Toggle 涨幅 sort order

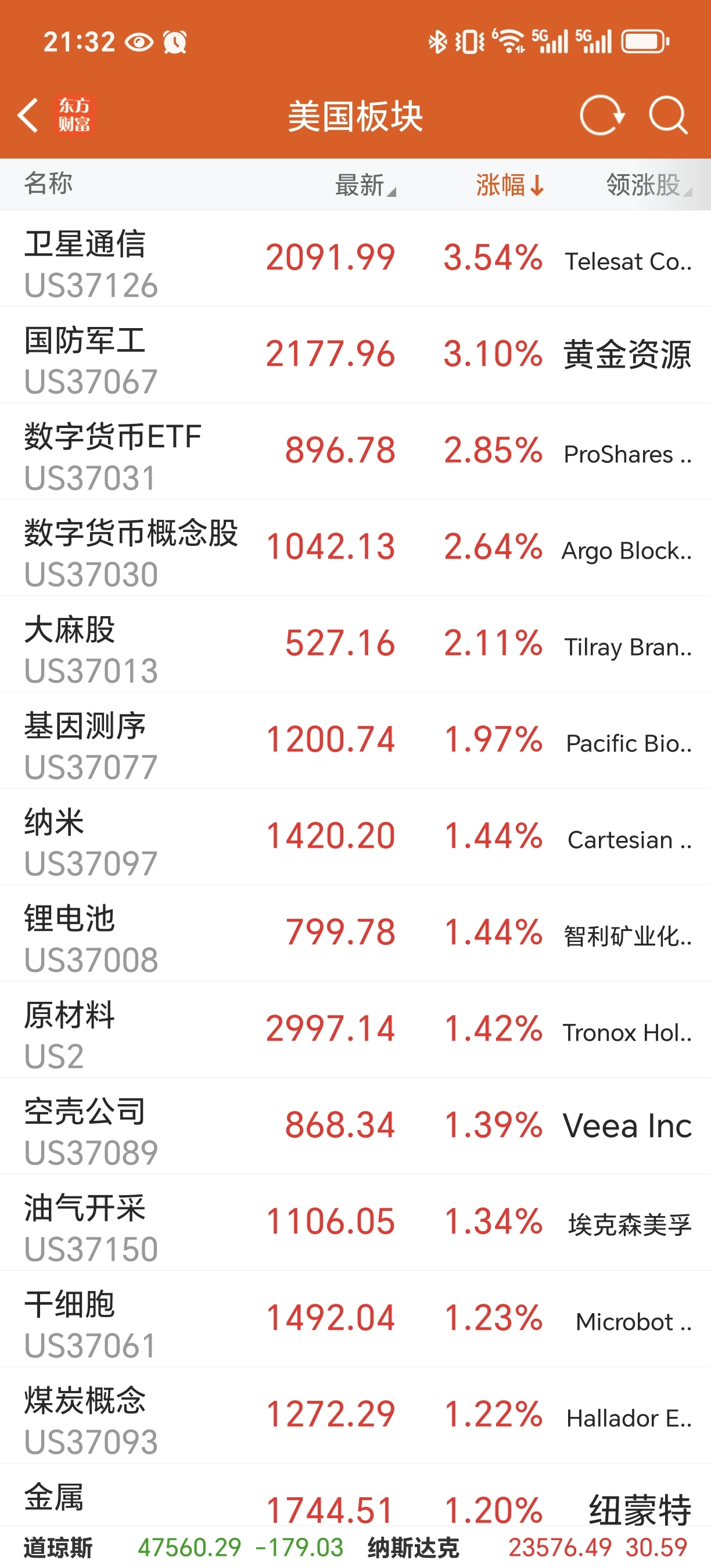pos(509,185)
